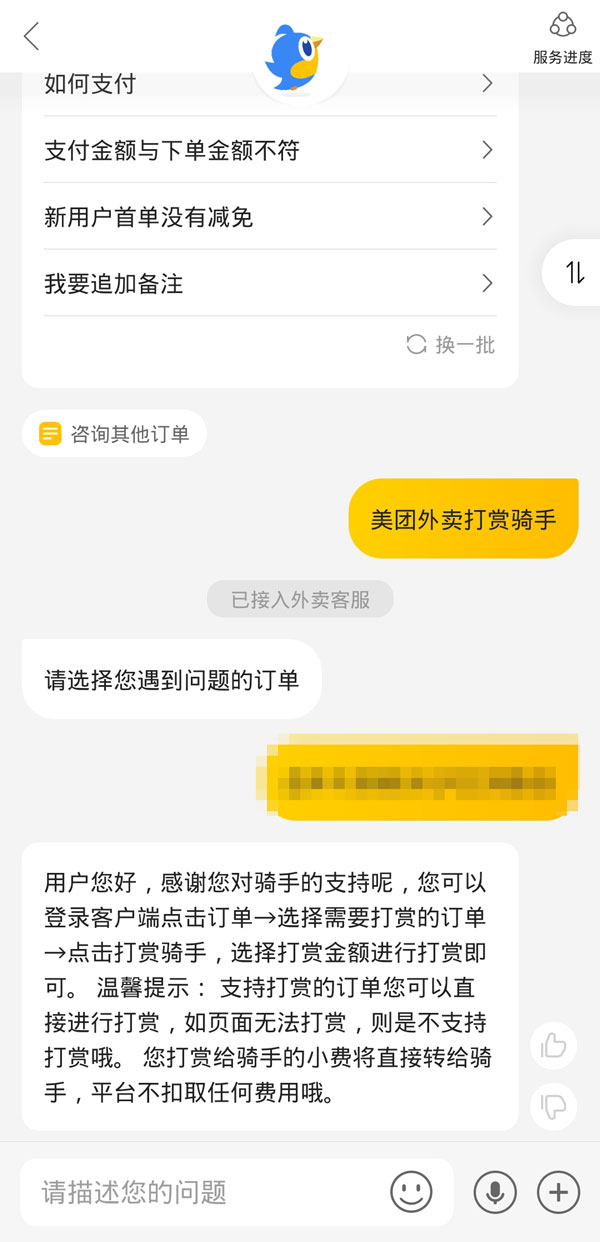Mark the reply with thumbs down

click(553, 1106)
